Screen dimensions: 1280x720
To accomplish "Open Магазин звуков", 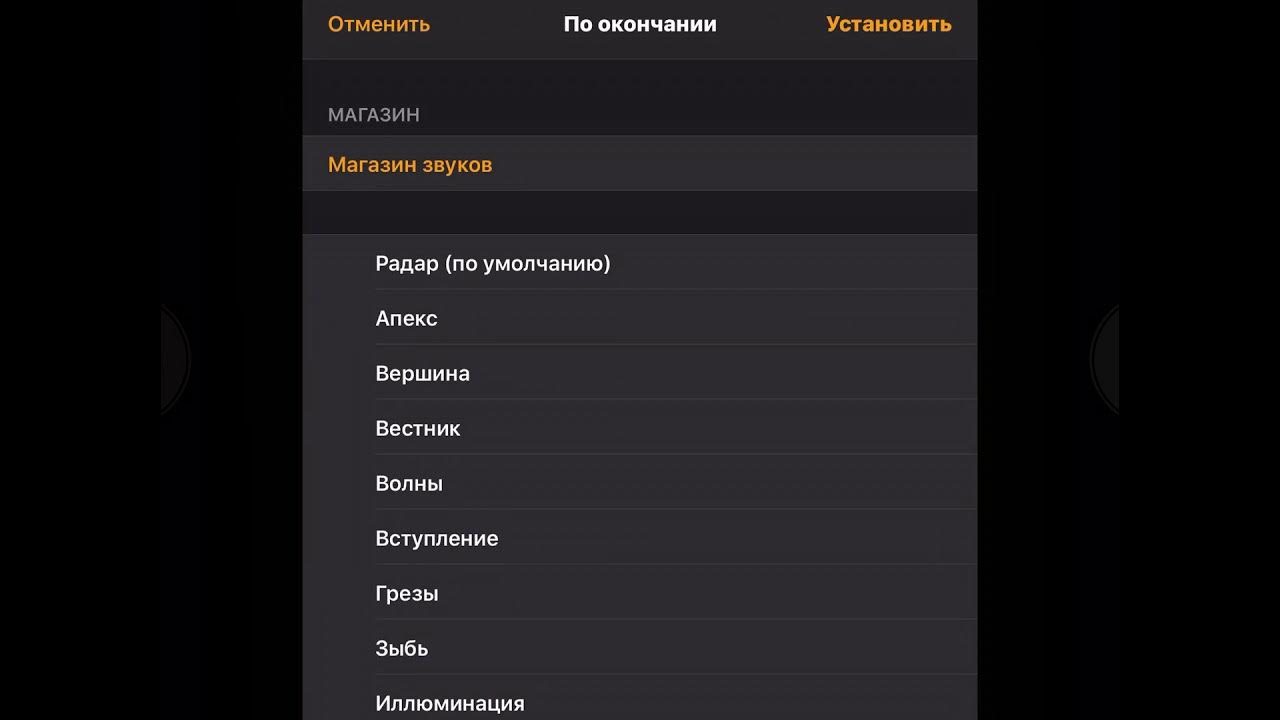I will pyautogui.click(x=410, y=165).
